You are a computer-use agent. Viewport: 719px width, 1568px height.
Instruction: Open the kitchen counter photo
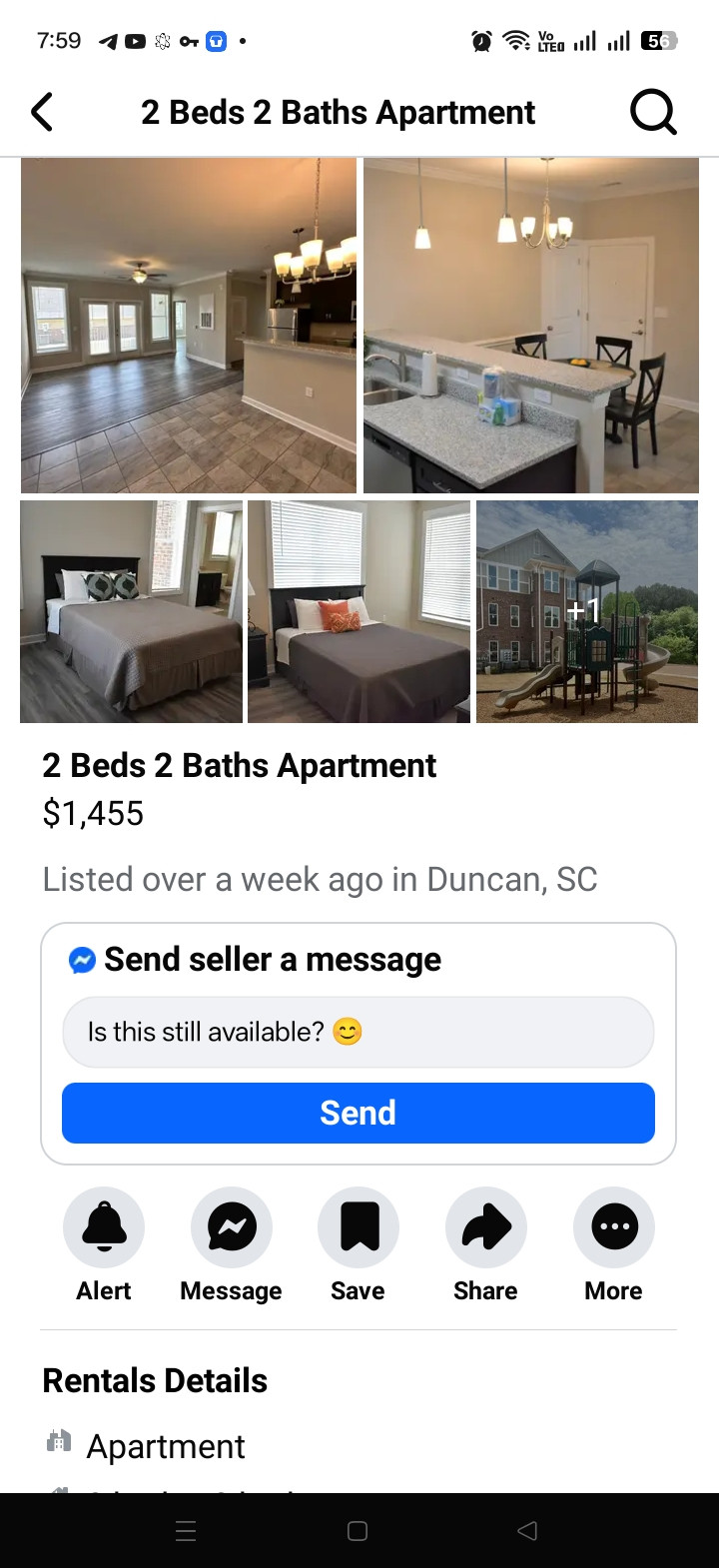click(x=531, y=326)
